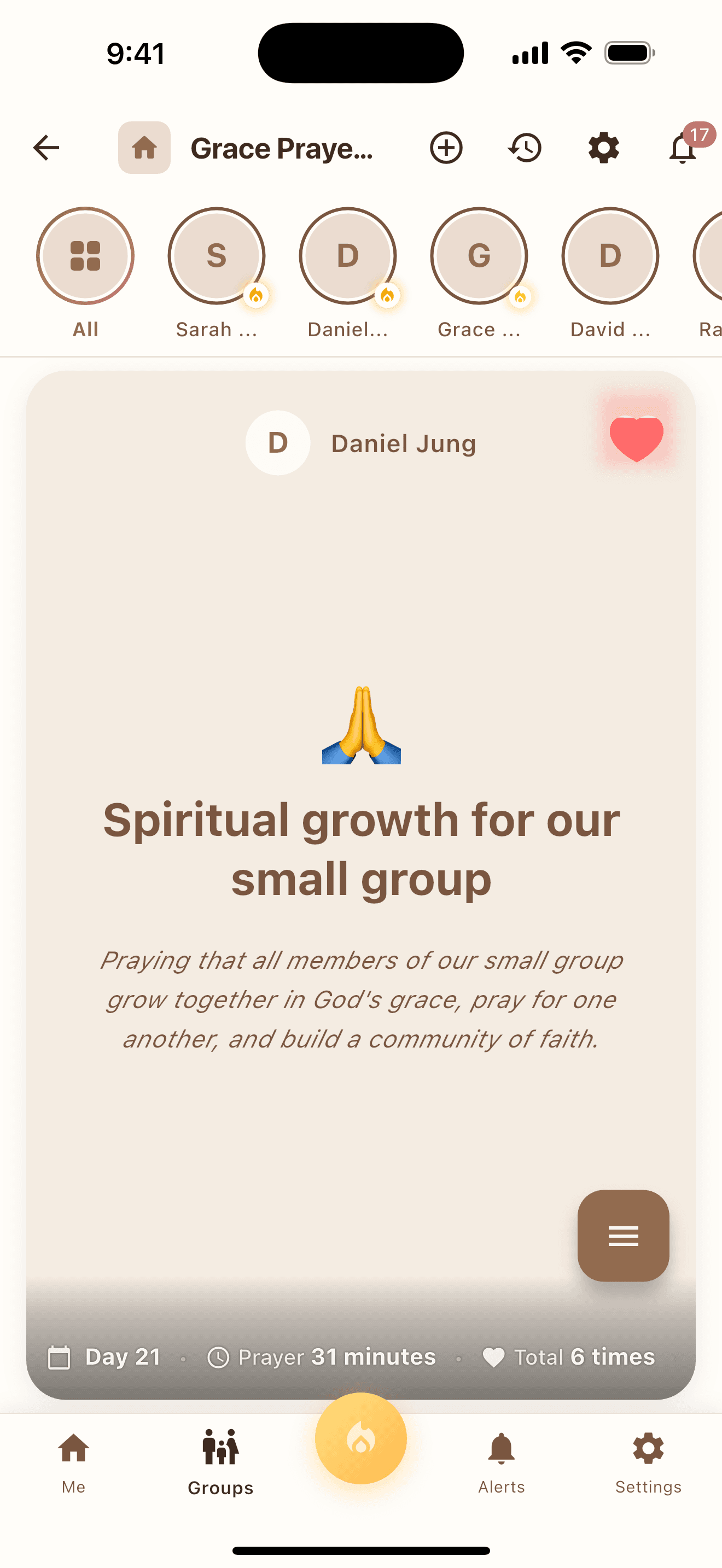Select the All filter avatar
722x1568 pixels.
coord(85,256)
